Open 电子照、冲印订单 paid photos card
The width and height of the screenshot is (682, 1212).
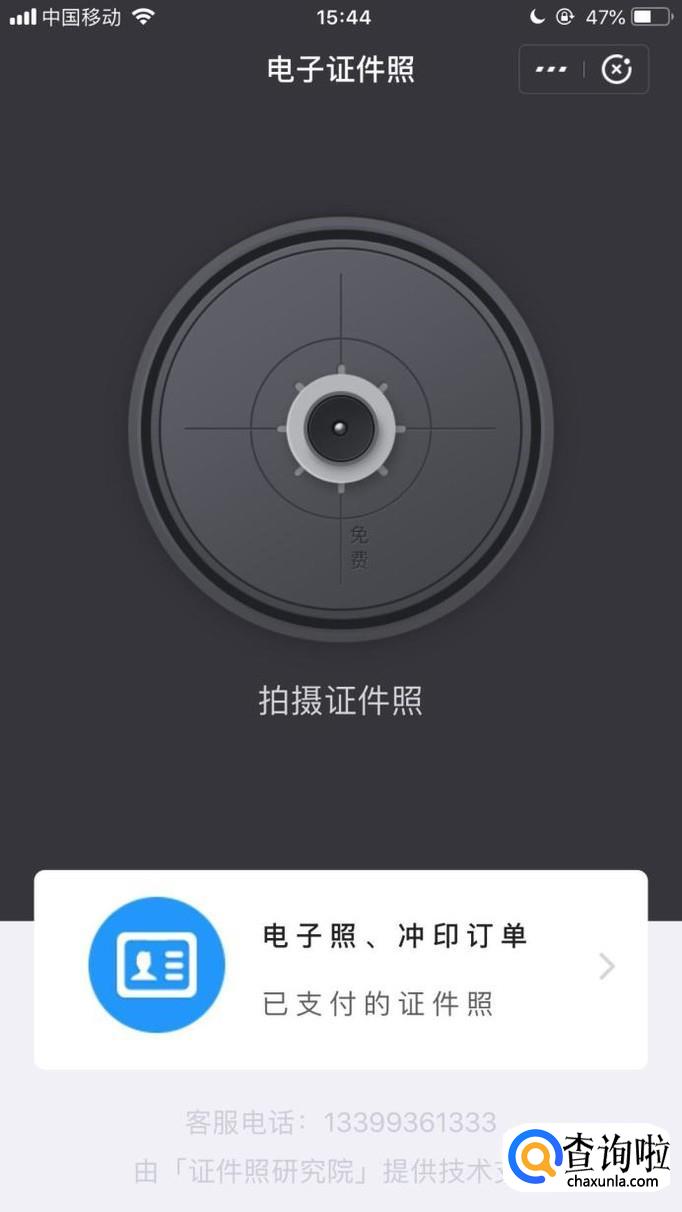[341, 969]
